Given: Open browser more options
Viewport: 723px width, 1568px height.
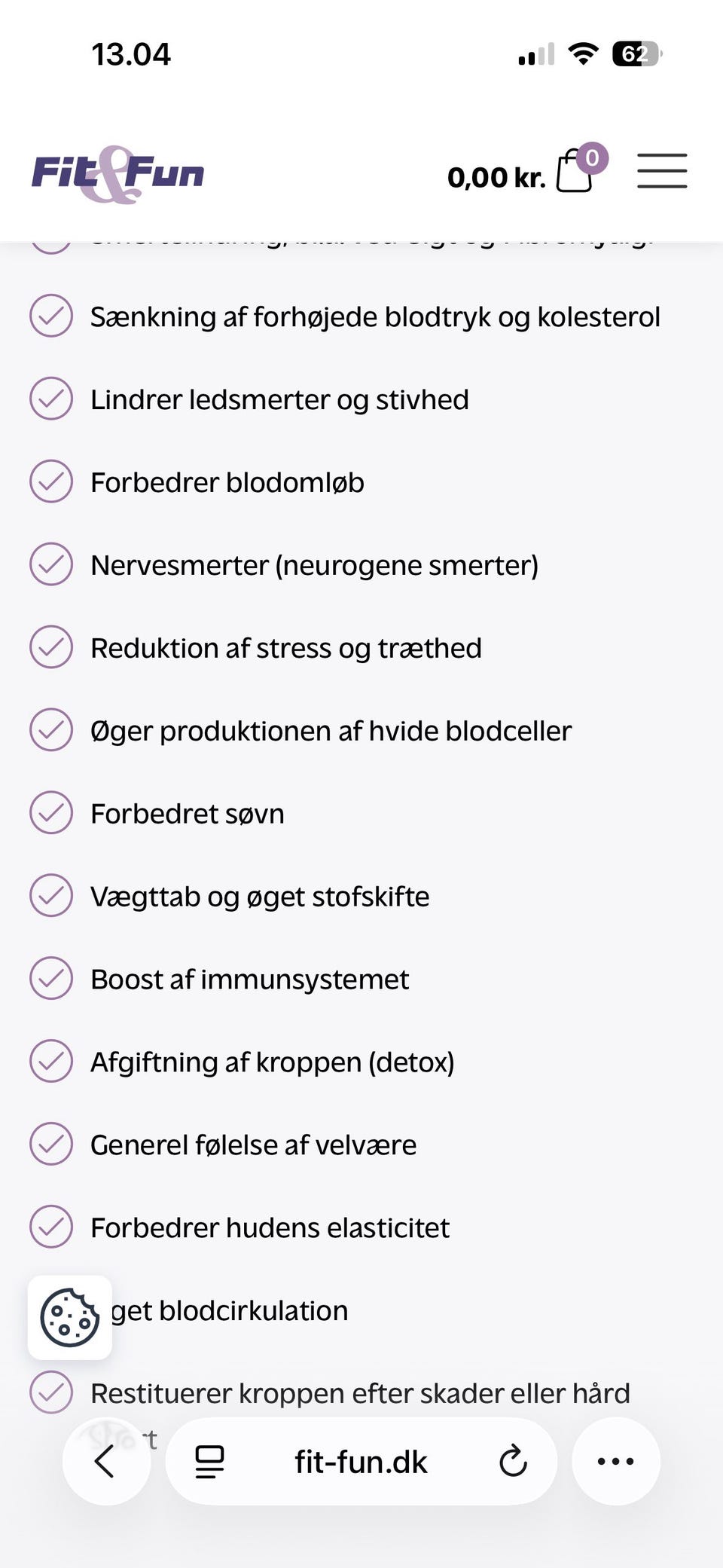Looking at the screenshot, I should tap(616, 1461).
